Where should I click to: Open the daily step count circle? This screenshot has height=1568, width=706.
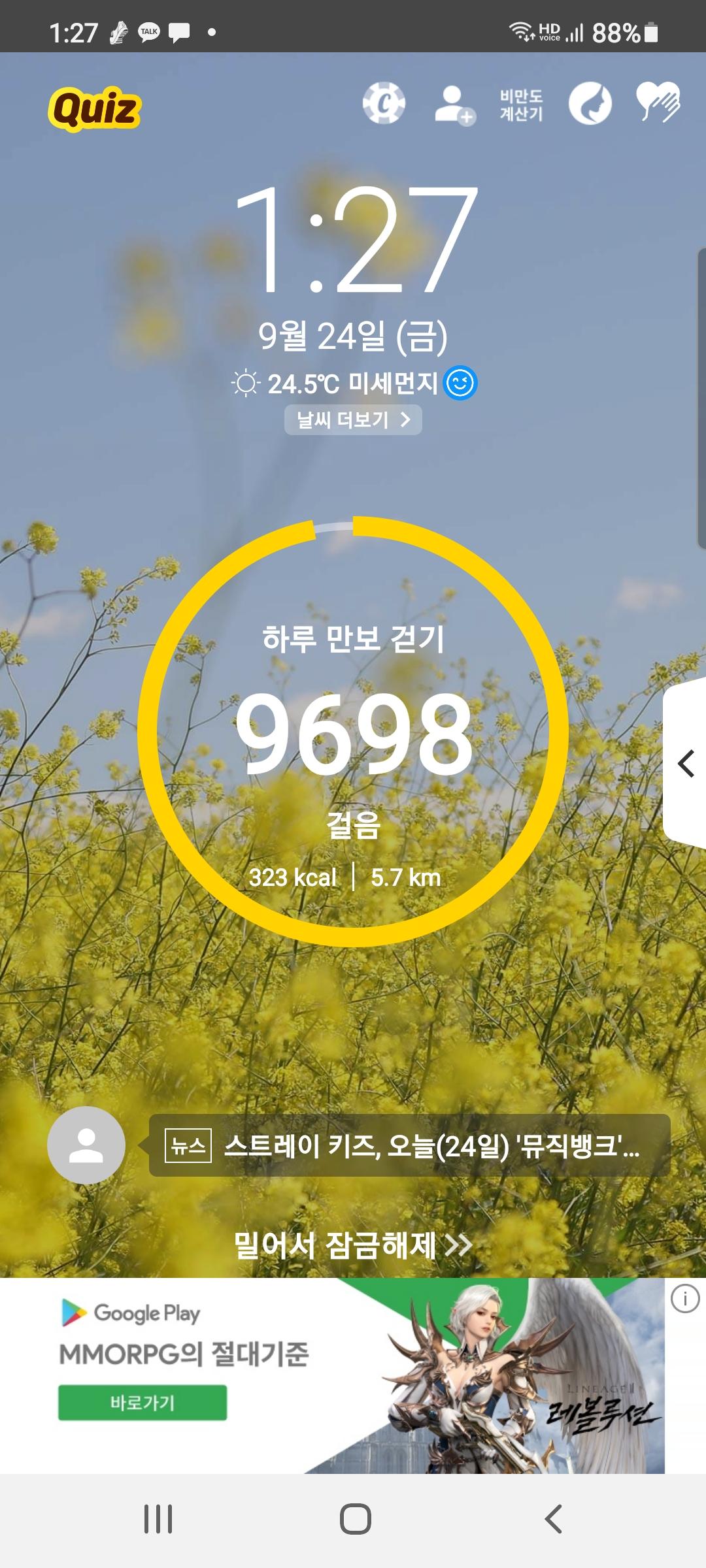click(353, 731)
